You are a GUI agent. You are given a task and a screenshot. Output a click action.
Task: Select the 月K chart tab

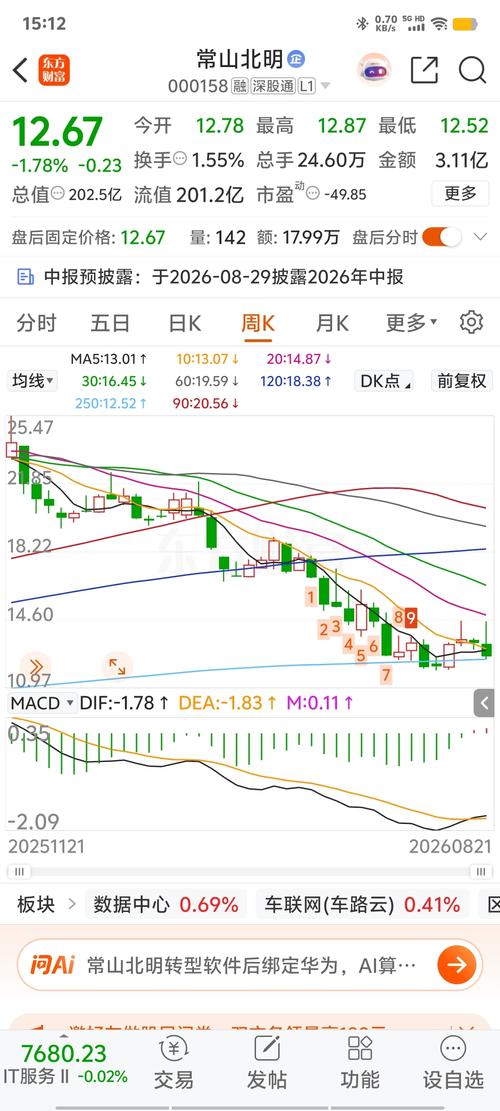click(332, 324)
